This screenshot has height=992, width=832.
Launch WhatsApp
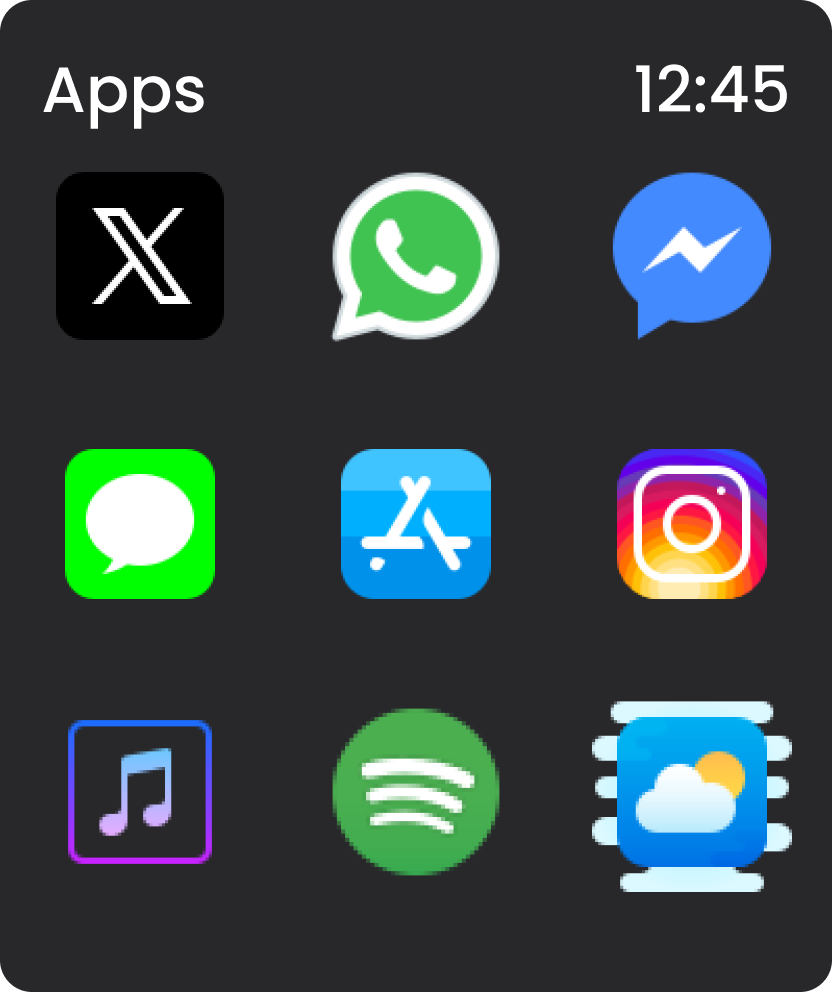point(415,254)
